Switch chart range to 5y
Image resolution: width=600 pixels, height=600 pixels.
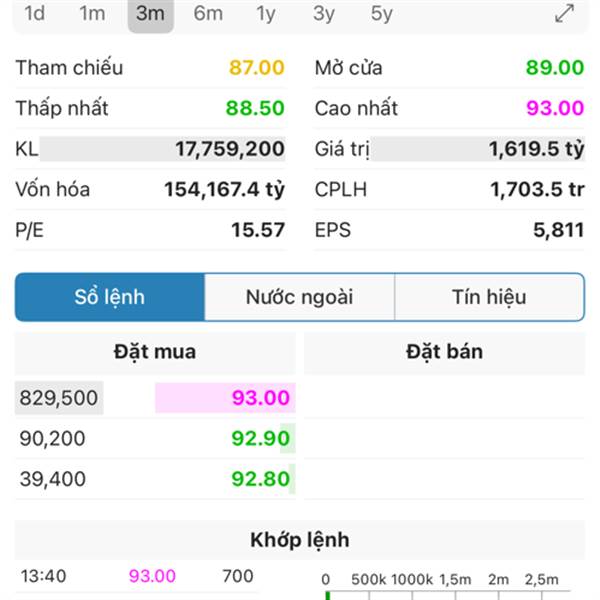point(382,14)
